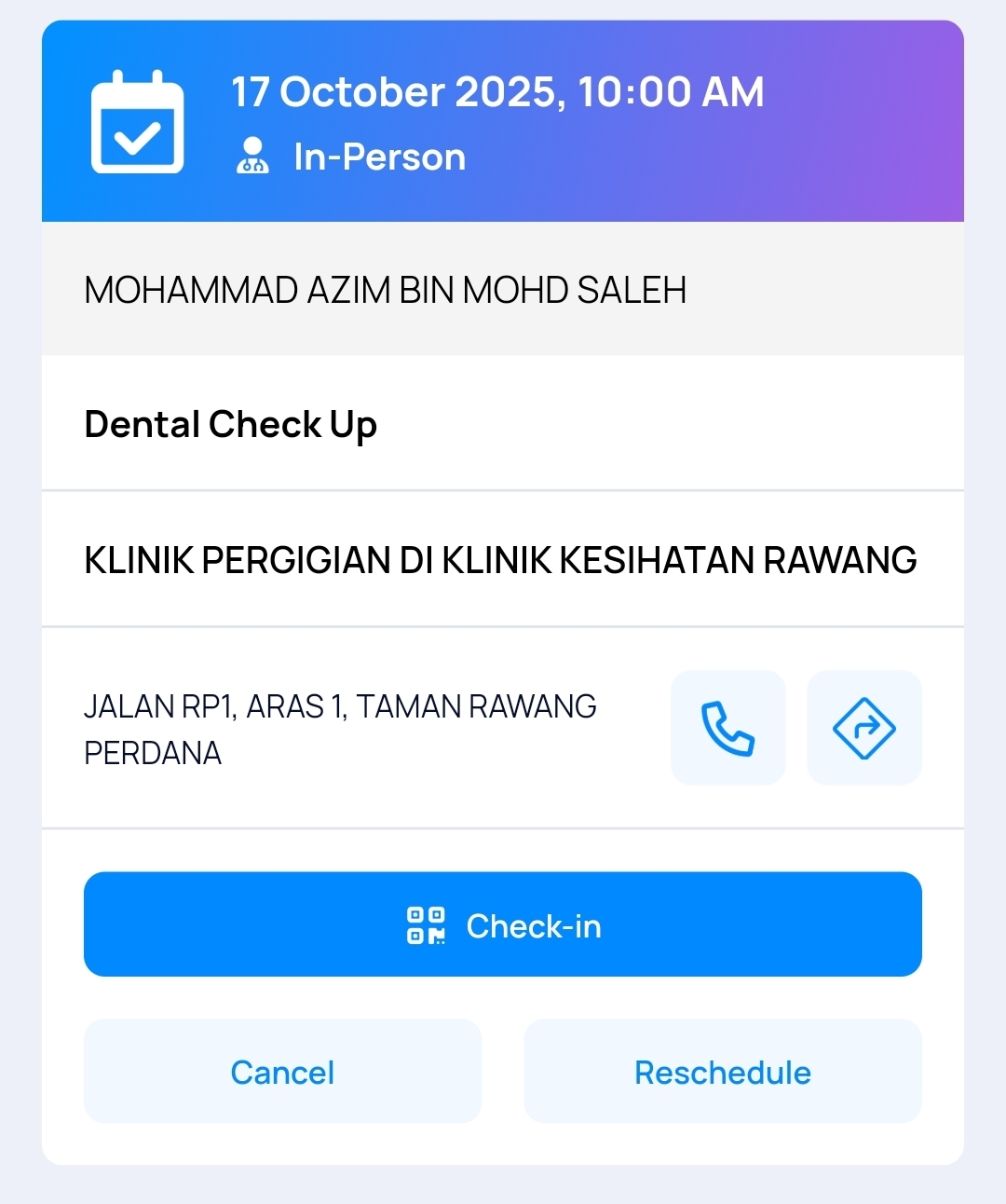
Task: Cancel the dental appointment
Action: point(282,1072)
